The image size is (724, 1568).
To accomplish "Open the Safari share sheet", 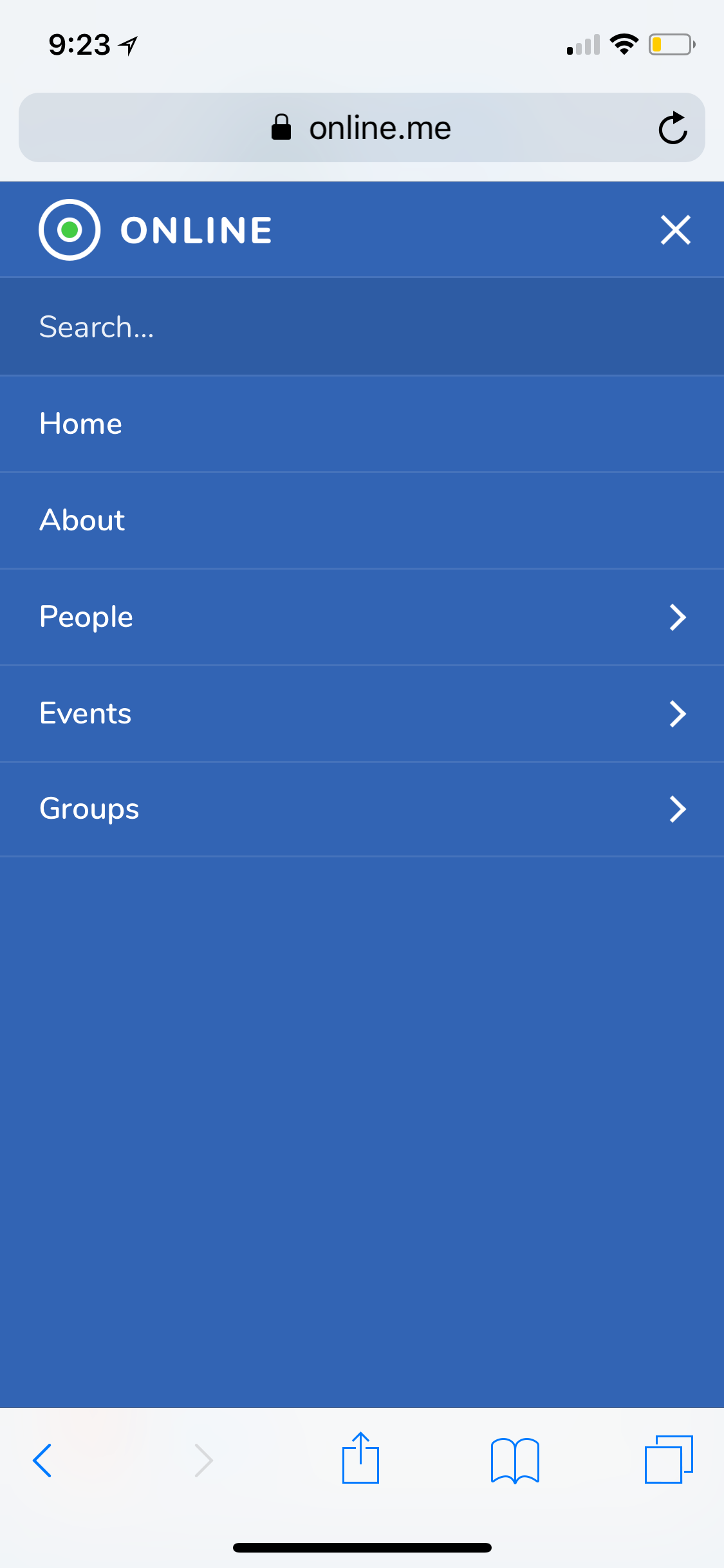I will tap(360, 1459).
